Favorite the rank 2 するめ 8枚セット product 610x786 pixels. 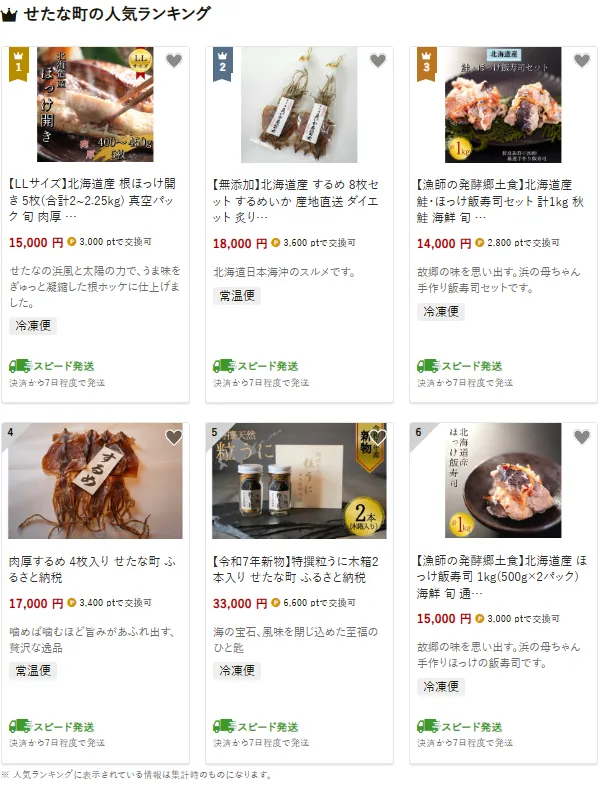tap(378, 61)
